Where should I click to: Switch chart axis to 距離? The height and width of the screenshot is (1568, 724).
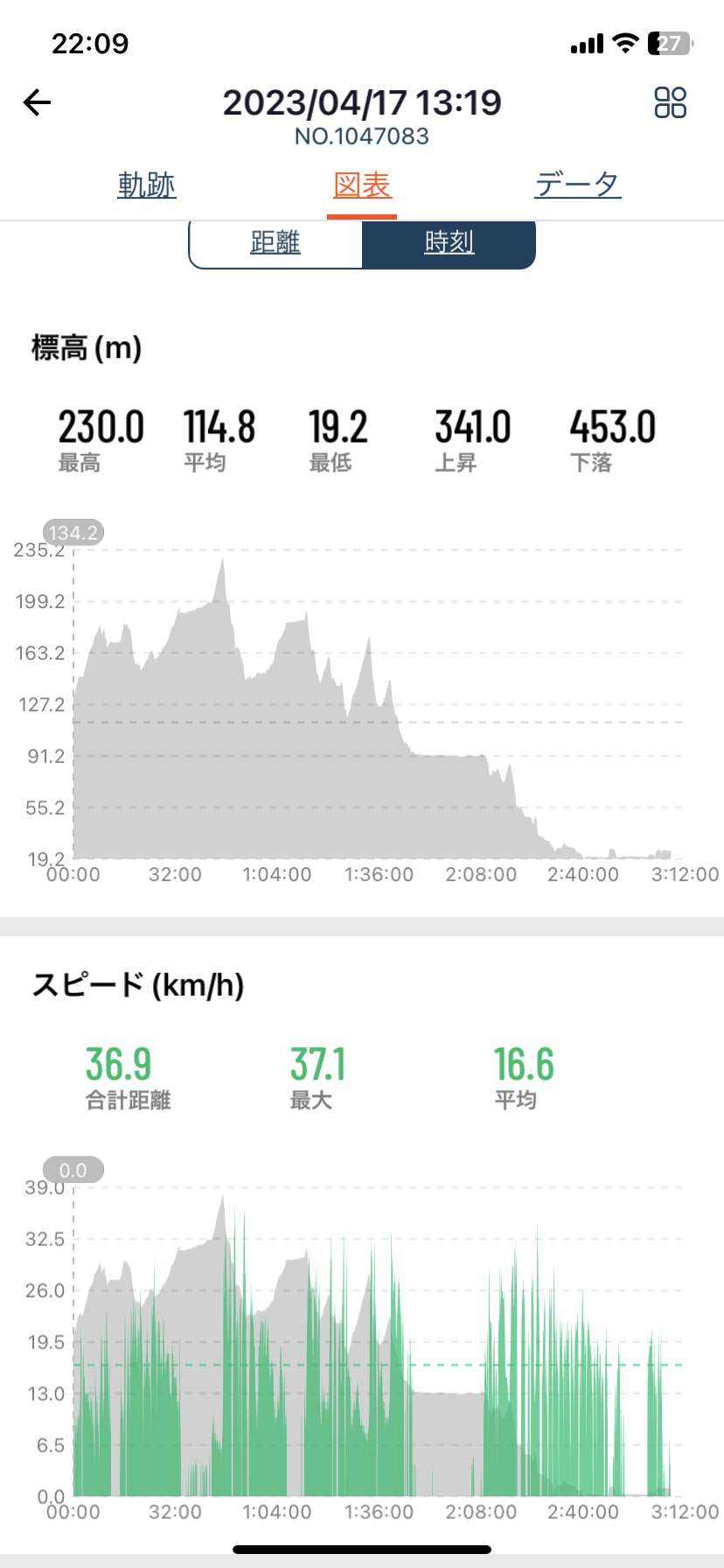(275, 242)
